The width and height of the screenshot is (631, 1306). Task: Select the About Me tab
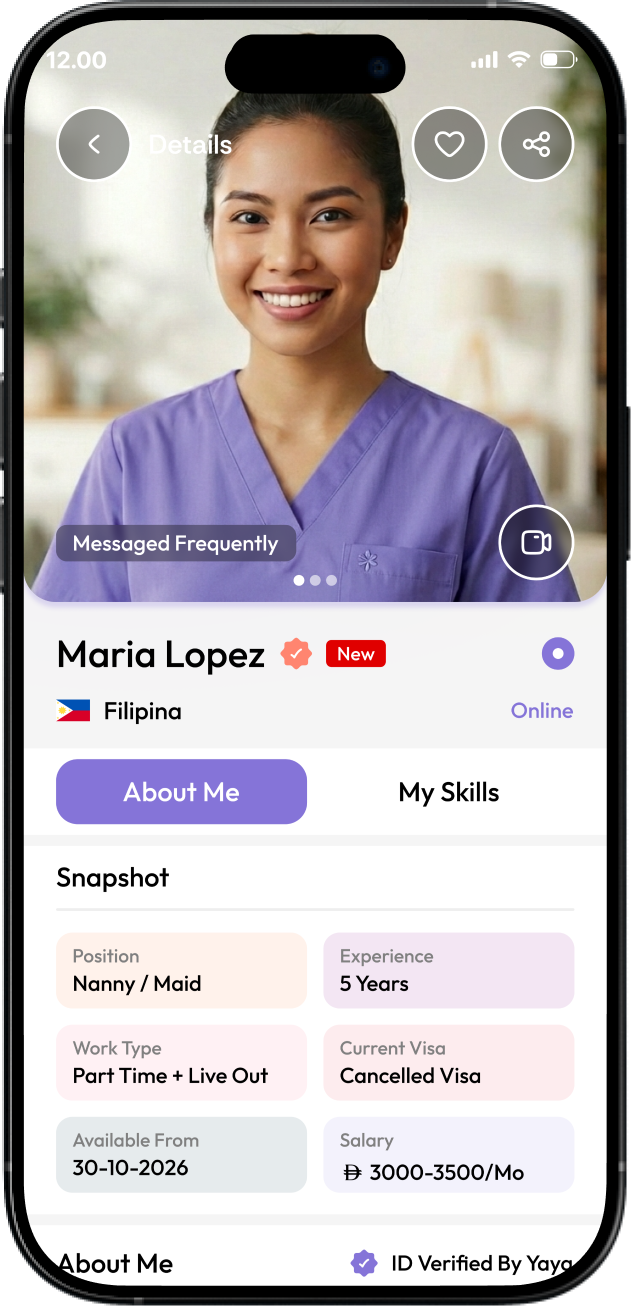181,792
